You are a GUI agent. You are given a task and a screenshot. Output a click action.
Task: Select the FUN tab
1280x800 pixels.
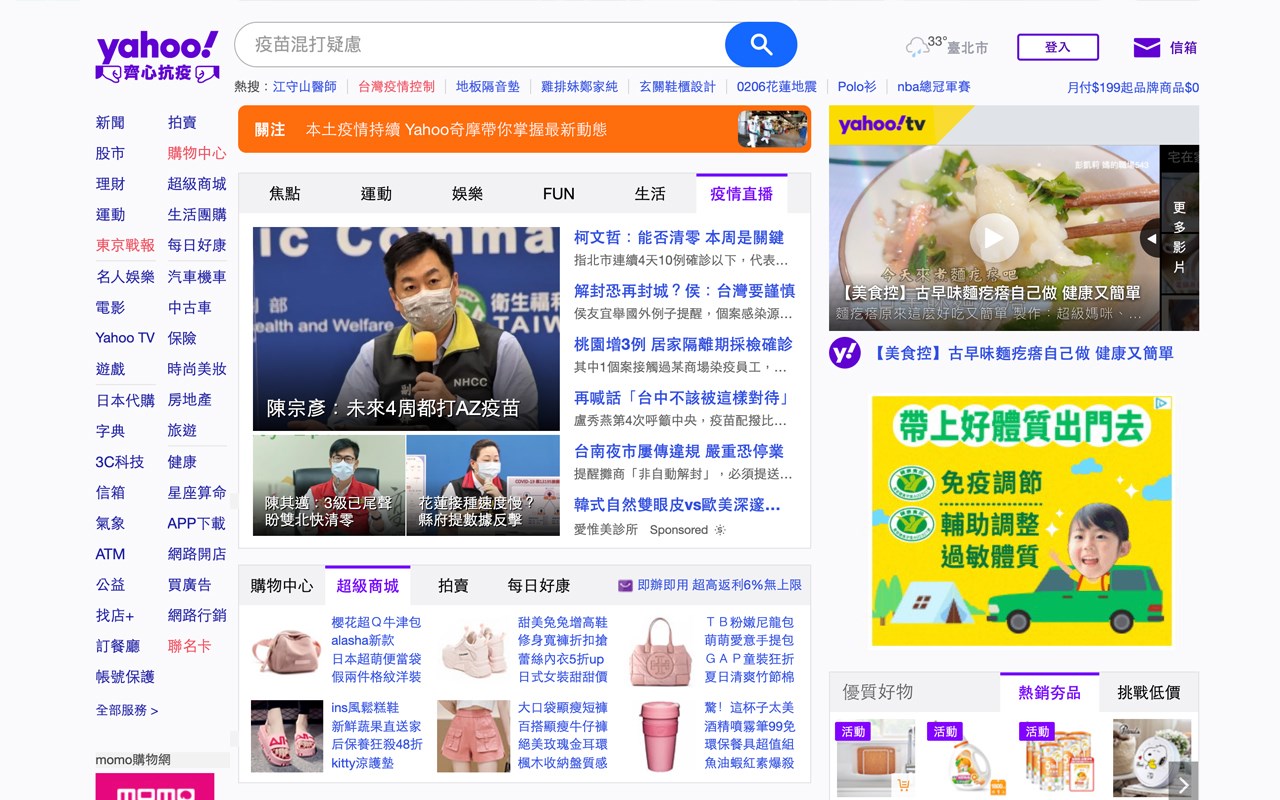pos(558,194)
